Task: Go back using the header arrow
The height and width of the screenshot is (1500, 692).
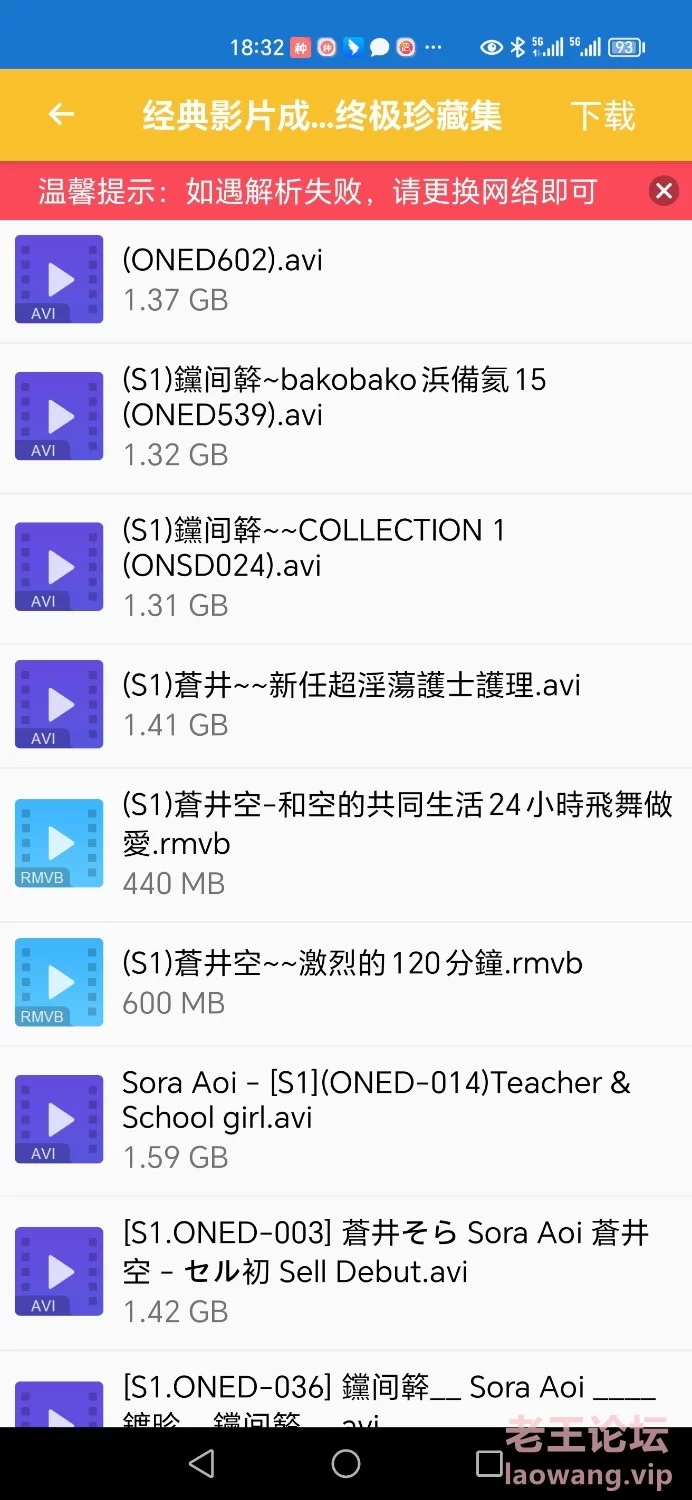Action: 62,115
